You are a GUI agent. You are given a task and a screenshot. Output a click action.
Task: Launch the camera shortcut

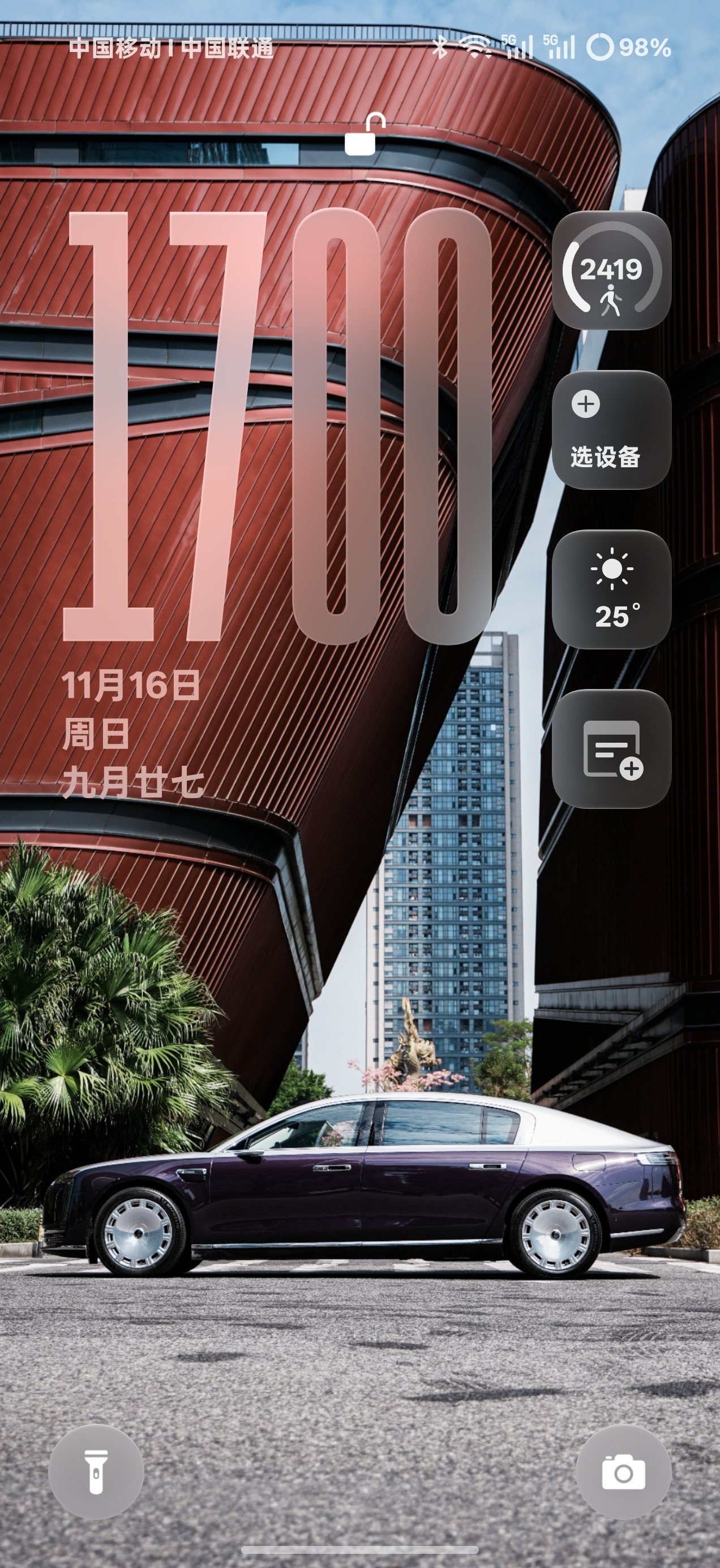click(624, 1472)
